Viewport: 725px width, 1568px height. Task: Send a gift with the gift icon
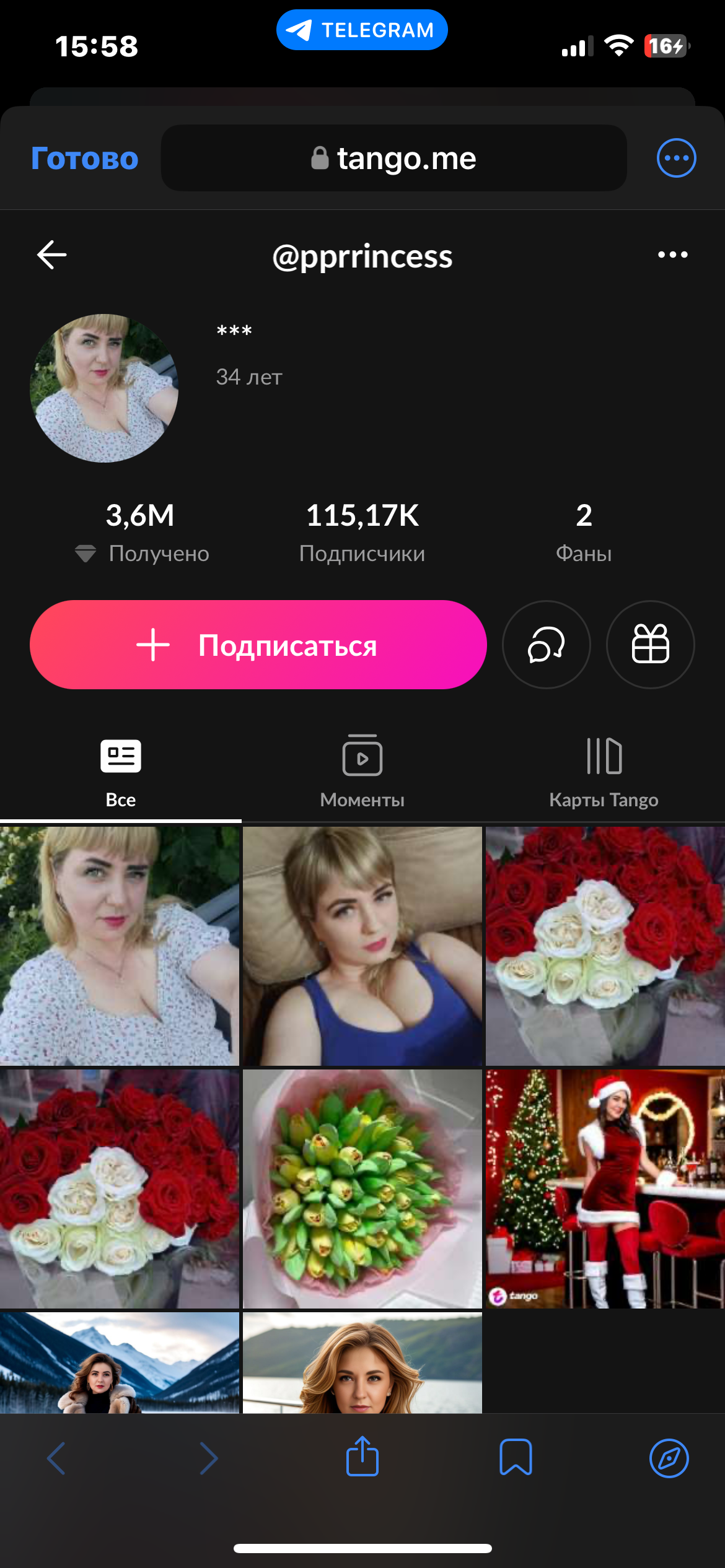[x=650, y=645]
